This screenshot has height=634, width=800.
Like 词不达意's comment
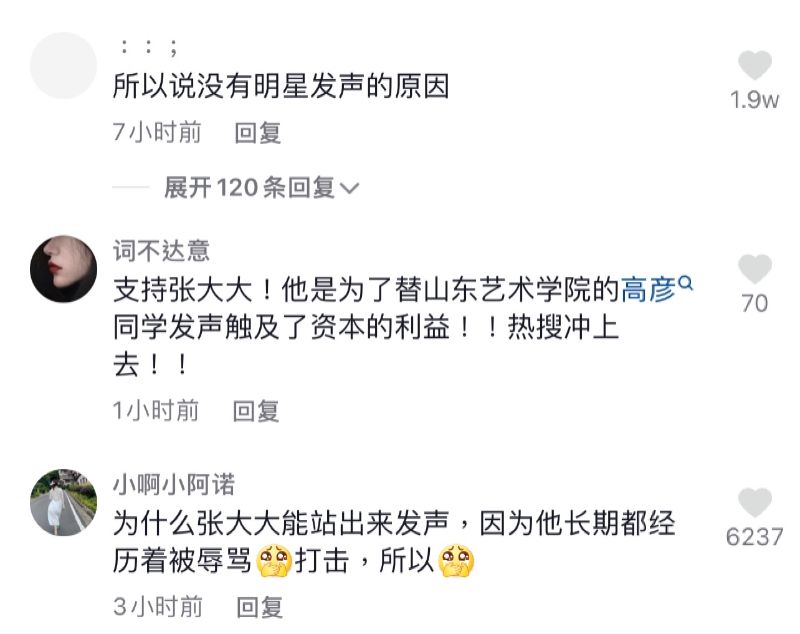755,269
